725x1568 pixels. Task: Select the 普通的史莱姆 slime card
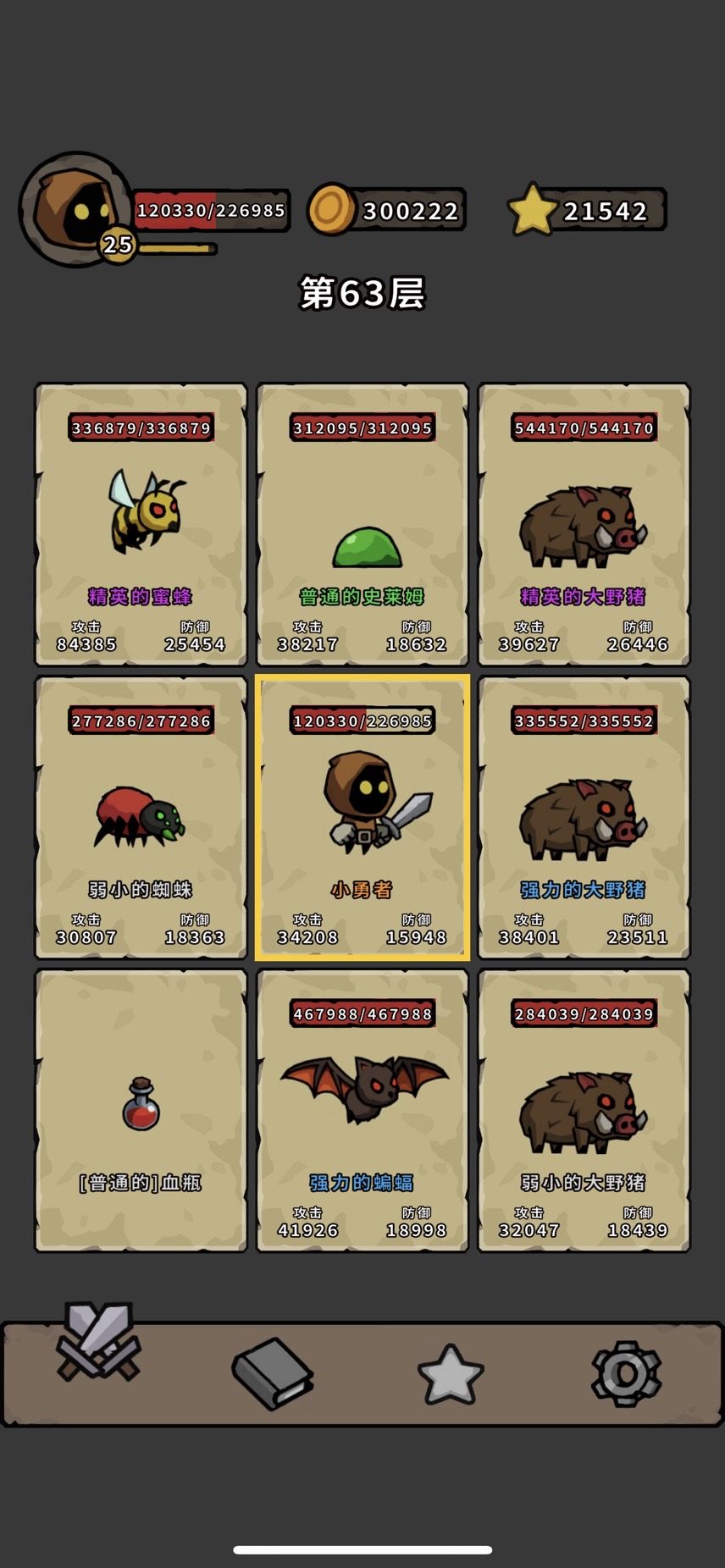[362, 524]
